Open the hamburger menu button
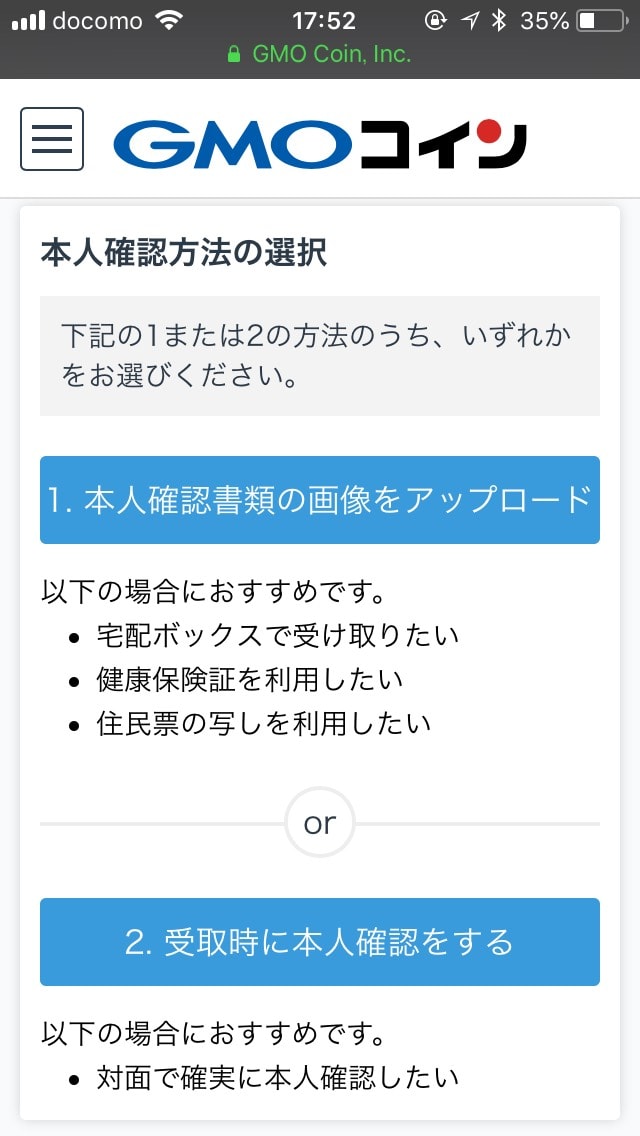Viewport: 640px width, 1136px height. coord(51,138)
